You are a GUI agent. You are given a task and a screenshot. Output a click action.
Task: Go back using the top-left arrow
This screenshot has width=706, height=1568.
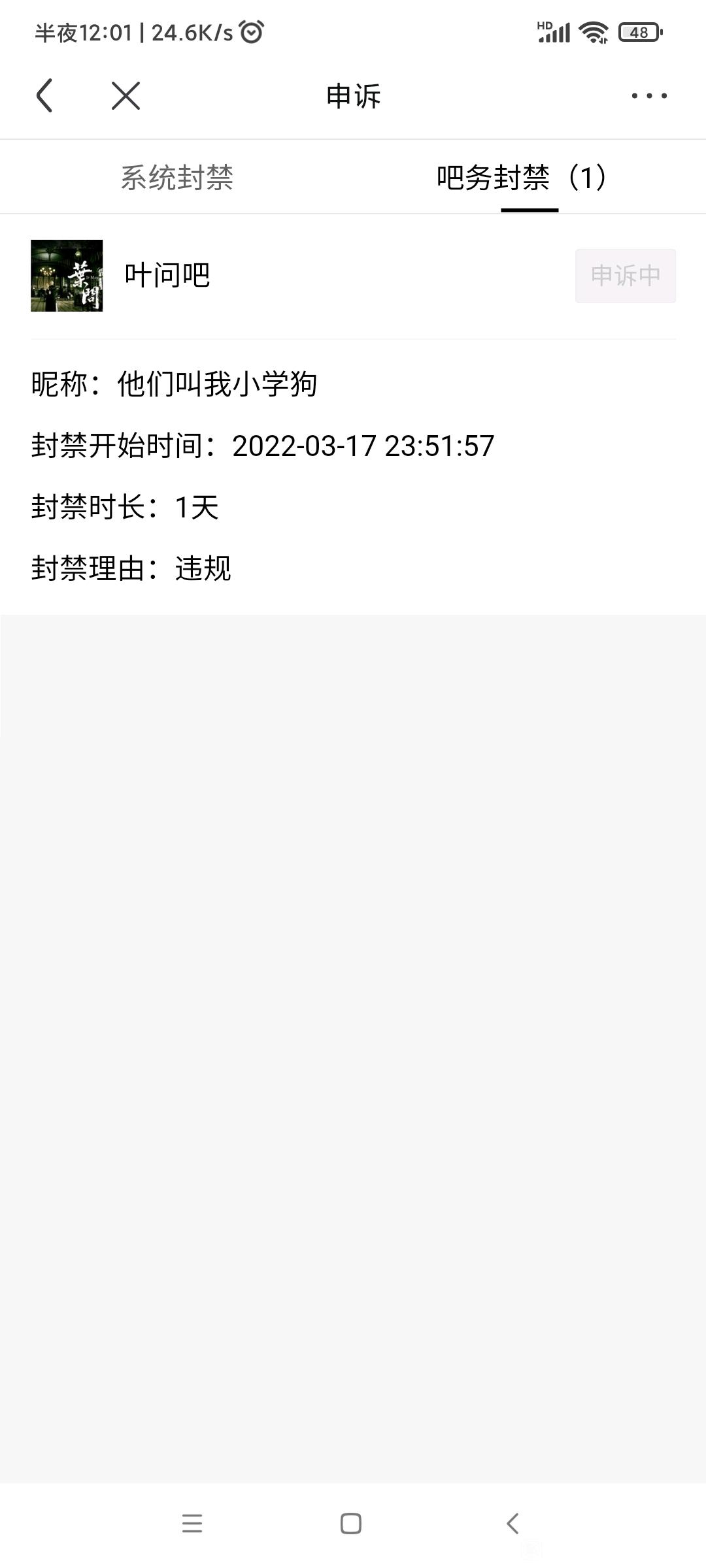pos(44,96)
